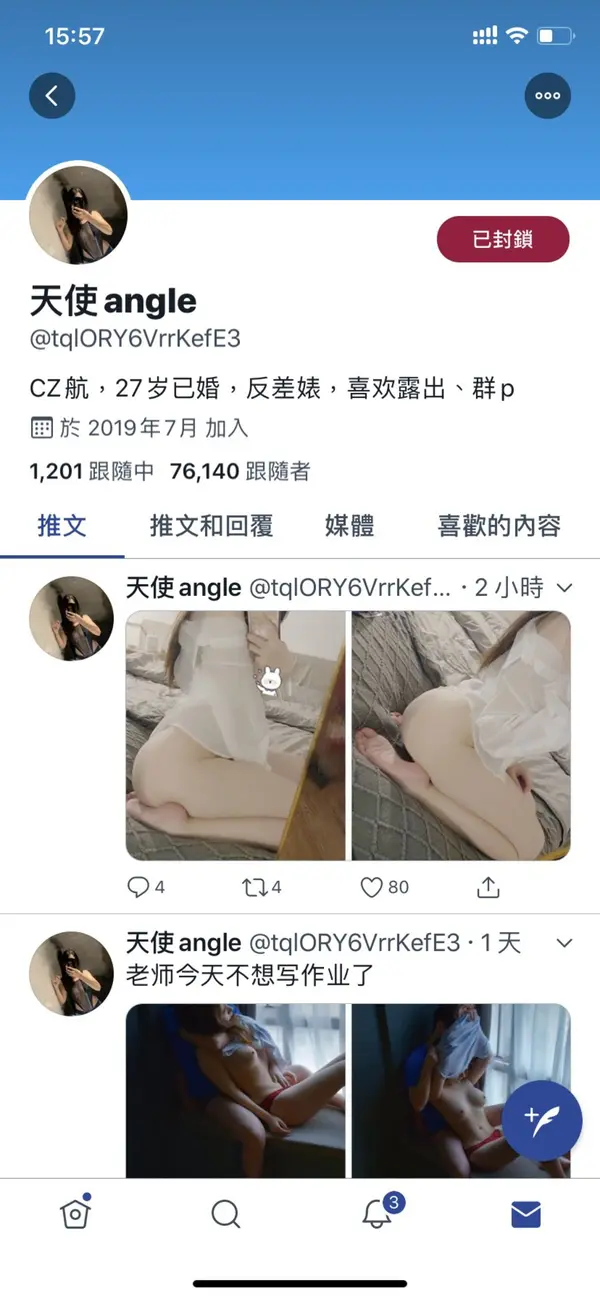The height and width of the screenshot is (1299, 600).
Task: Open the three-dot overflow menu
Action: click(x=547, y=96)
